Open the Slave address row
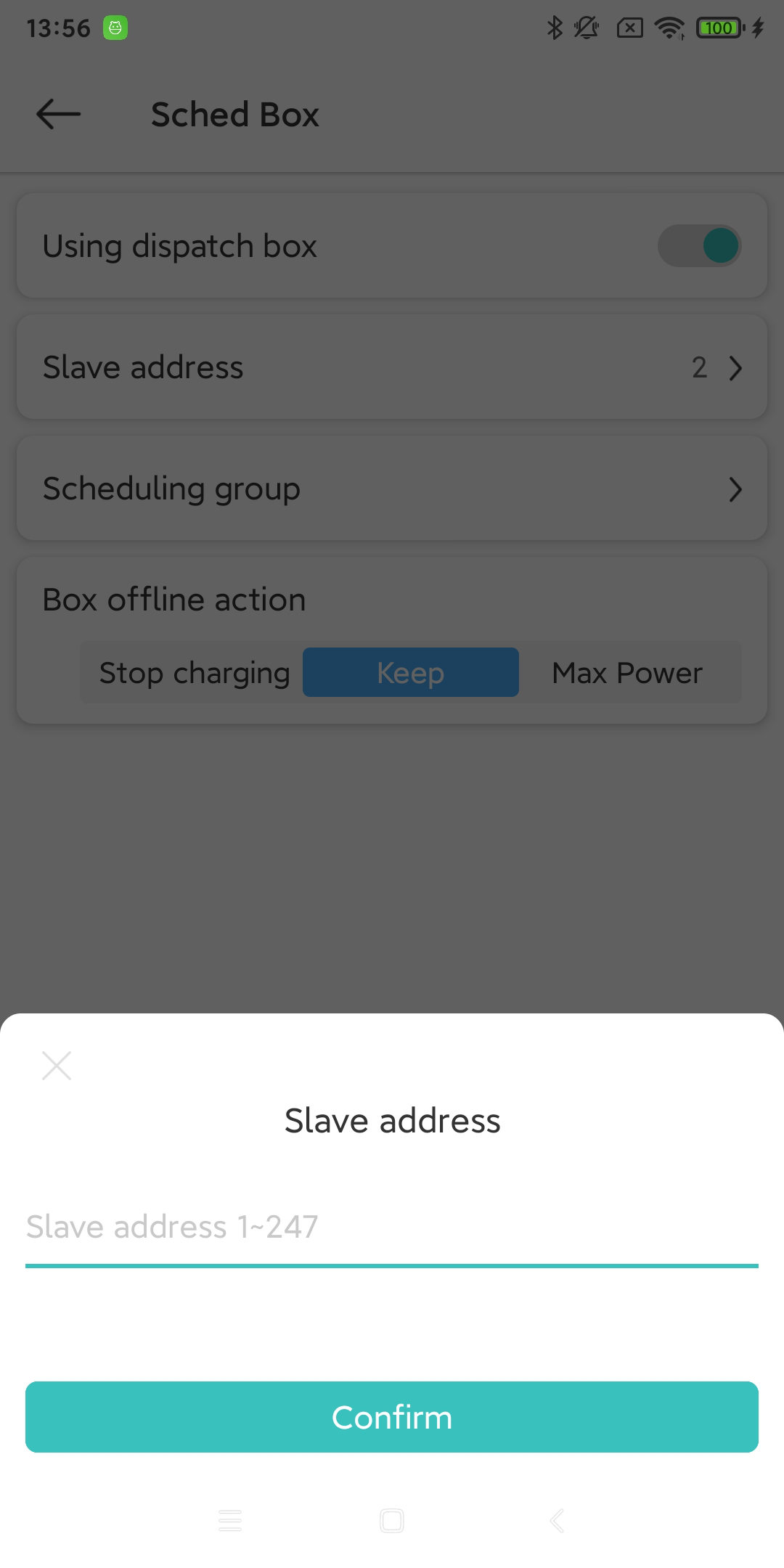The height and width of the screenshot is (1568, 784). pyautogui.click(x=392, y=367)
